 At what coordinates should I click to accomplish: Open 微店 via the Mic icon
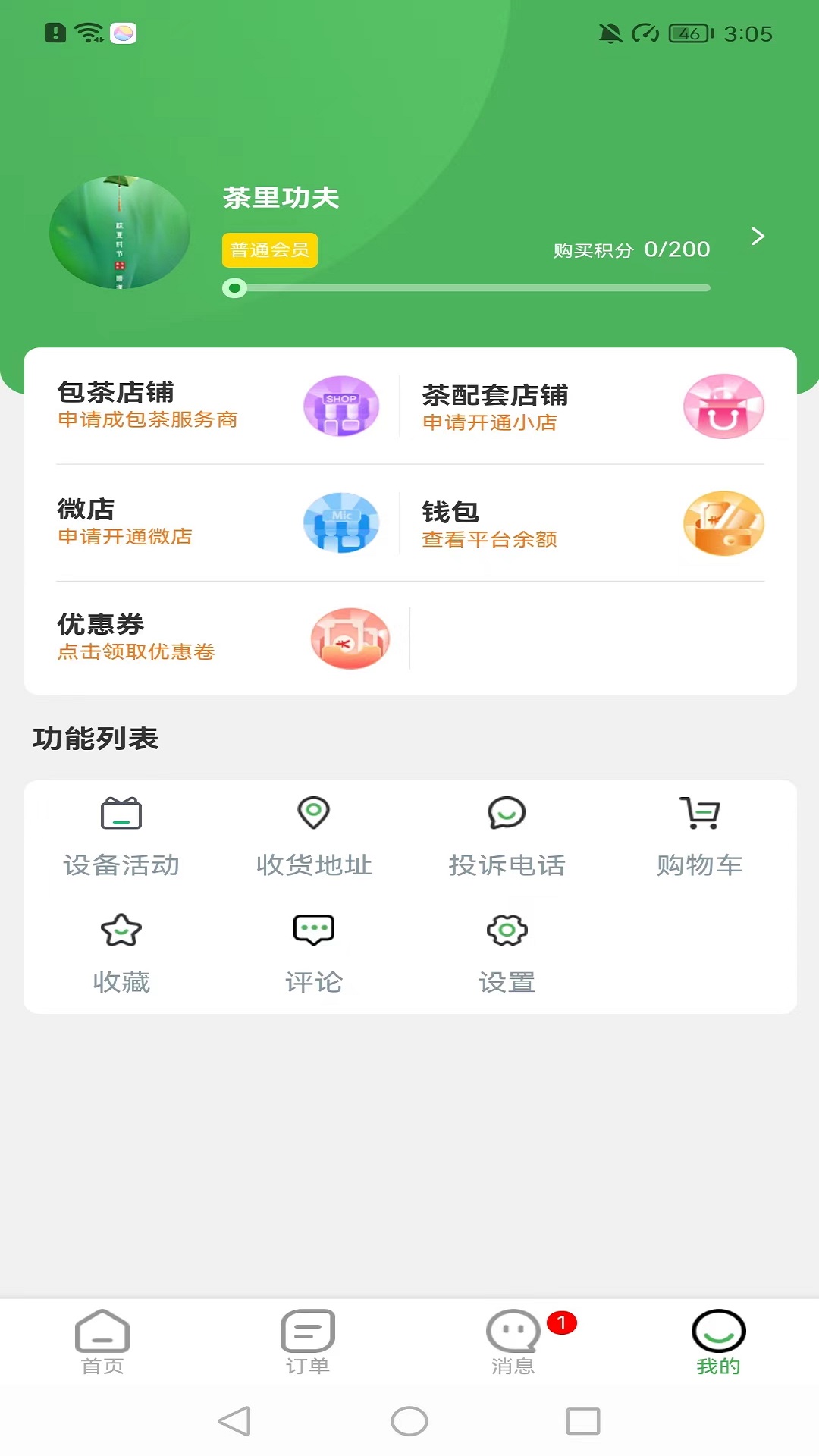pos(340,523)
